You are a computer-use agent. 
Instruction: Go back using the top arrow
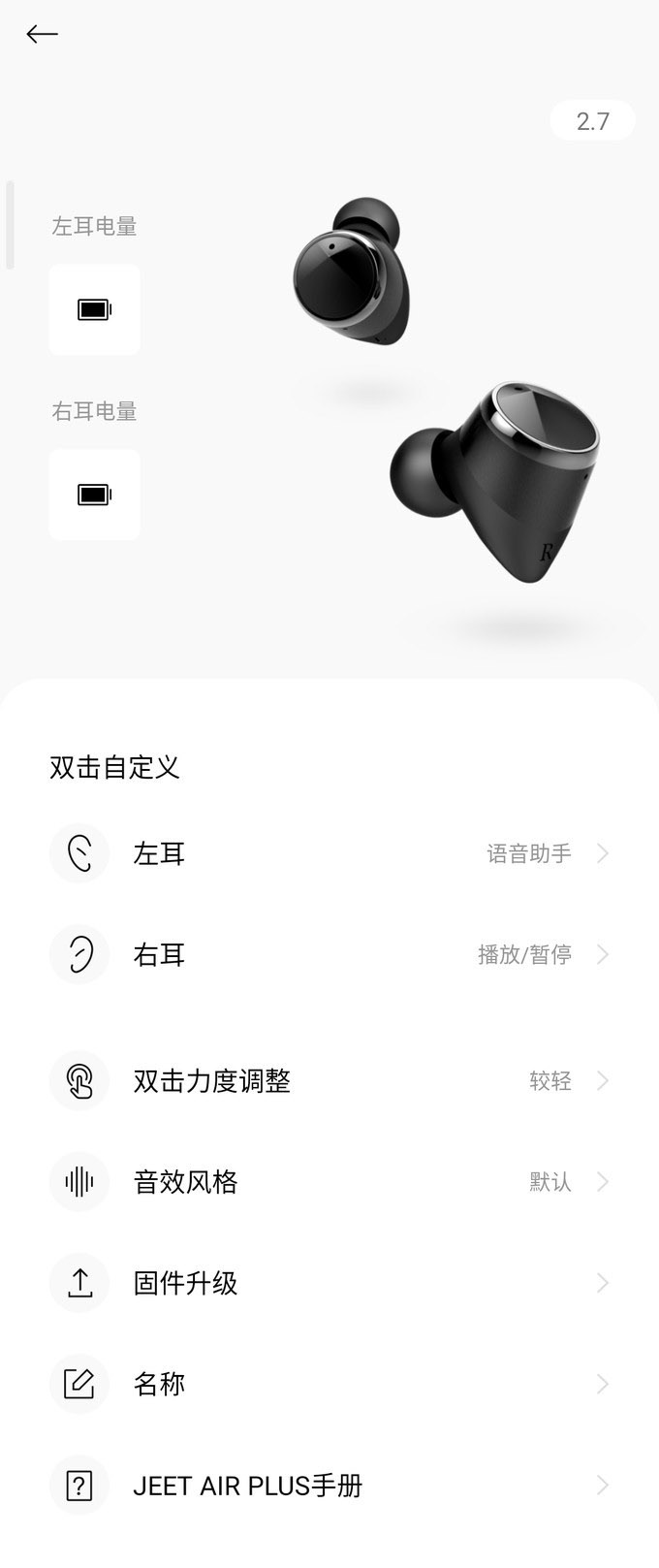coord(43,34)
